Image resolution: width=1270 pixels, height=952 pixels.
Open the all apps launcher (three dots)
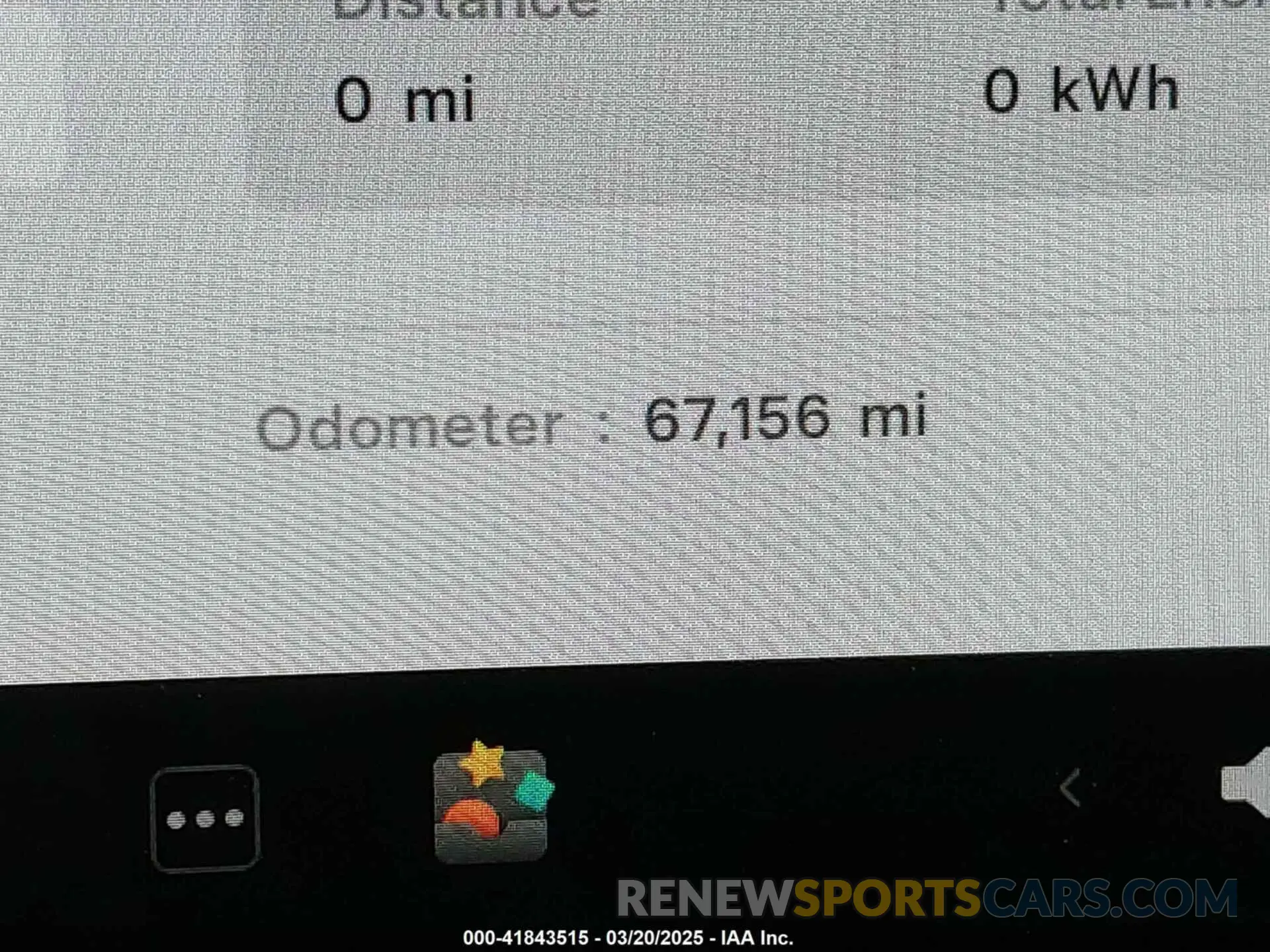(x=204, y=818)
